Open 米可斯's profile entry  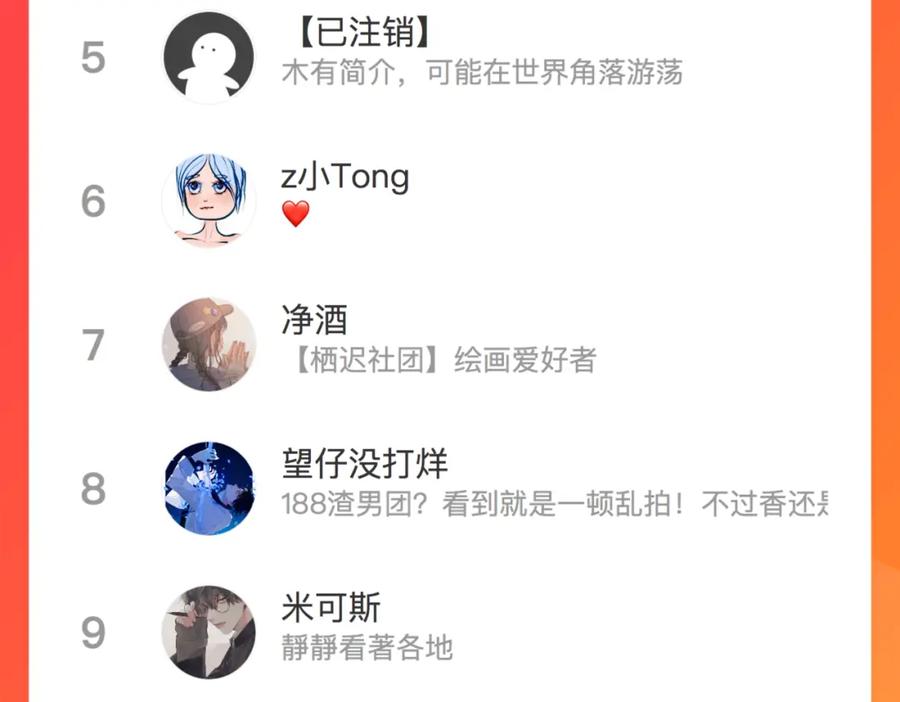[x=449, y=631]
